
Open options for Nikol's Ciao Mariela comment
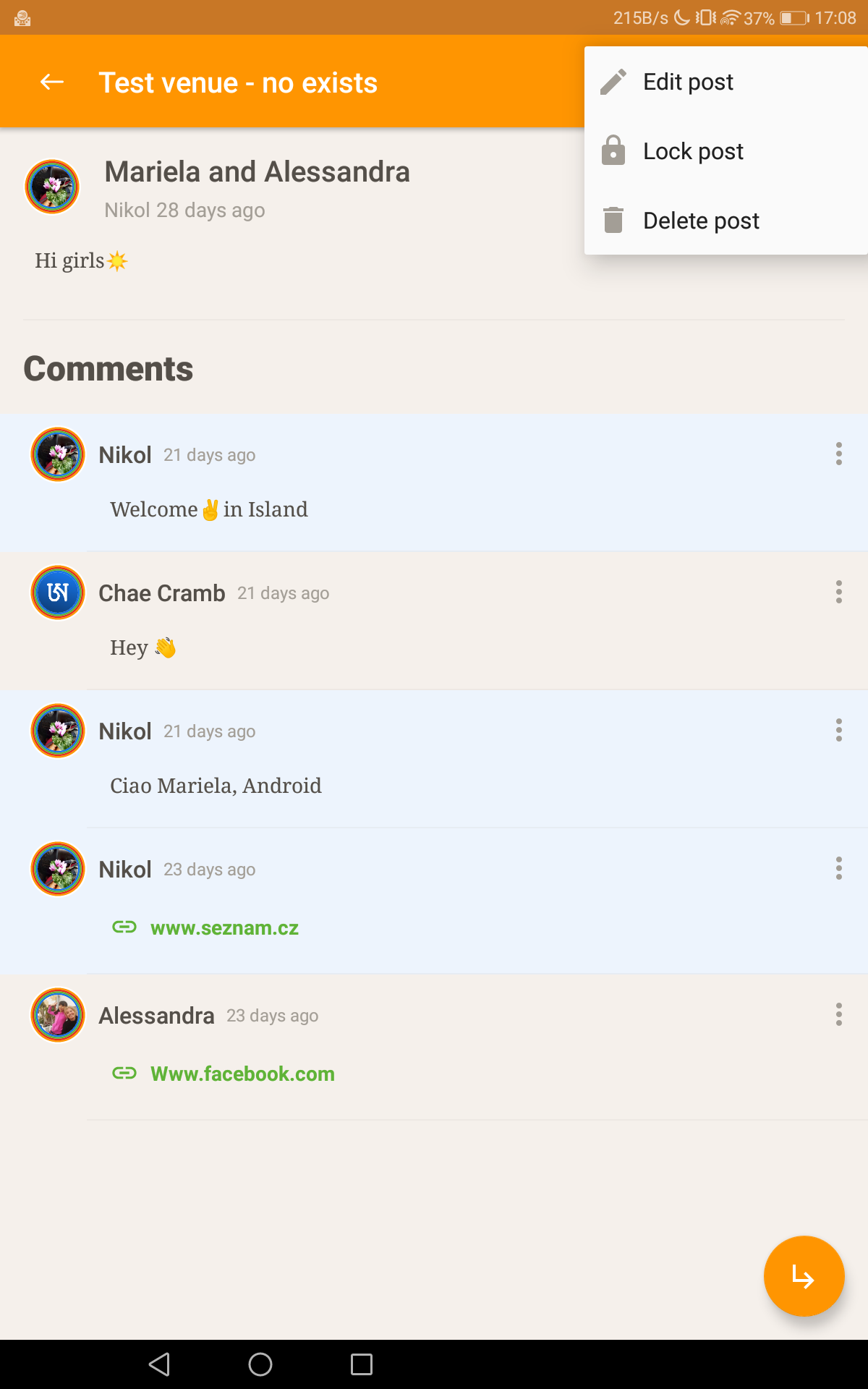(x=838, y=731)
